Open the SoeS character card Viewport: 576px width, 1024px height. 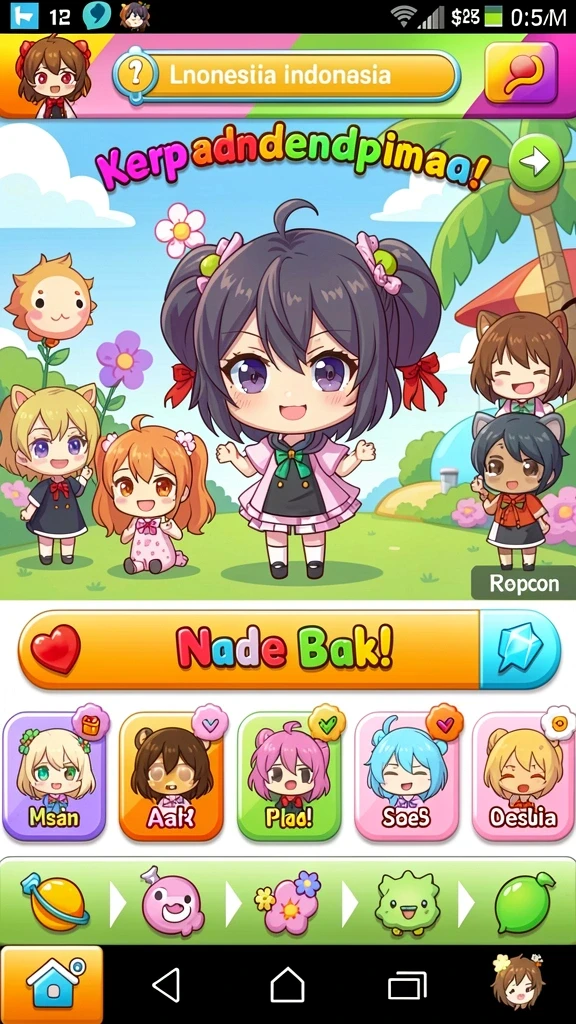(x=406, y=776)
